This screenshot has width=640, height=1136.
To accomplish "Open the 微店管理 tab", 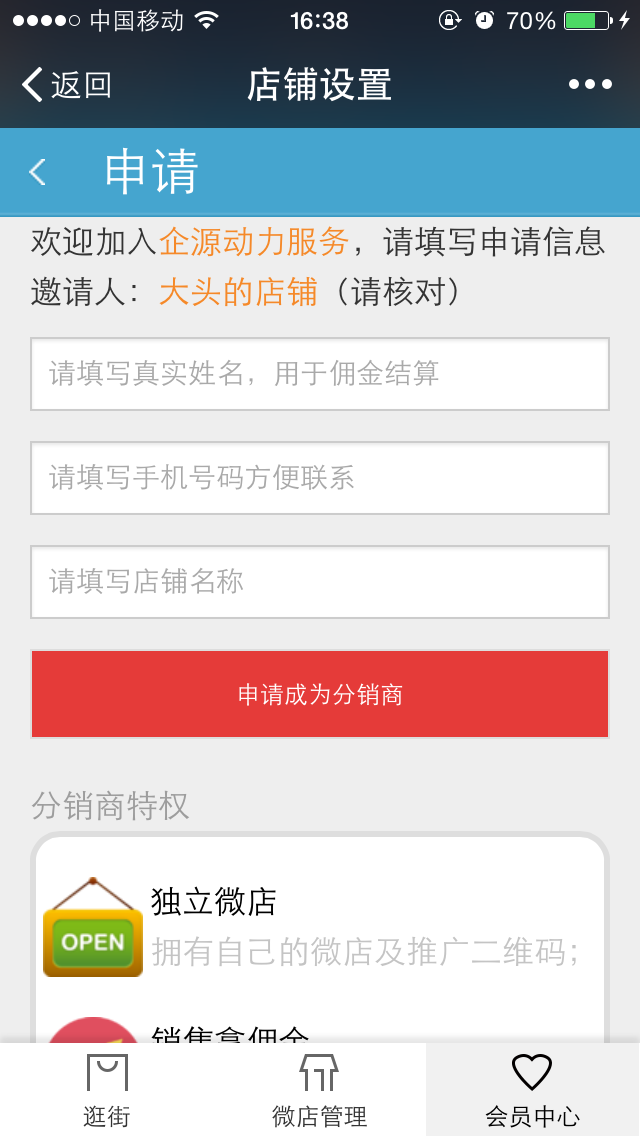I will click(320, 1090).
